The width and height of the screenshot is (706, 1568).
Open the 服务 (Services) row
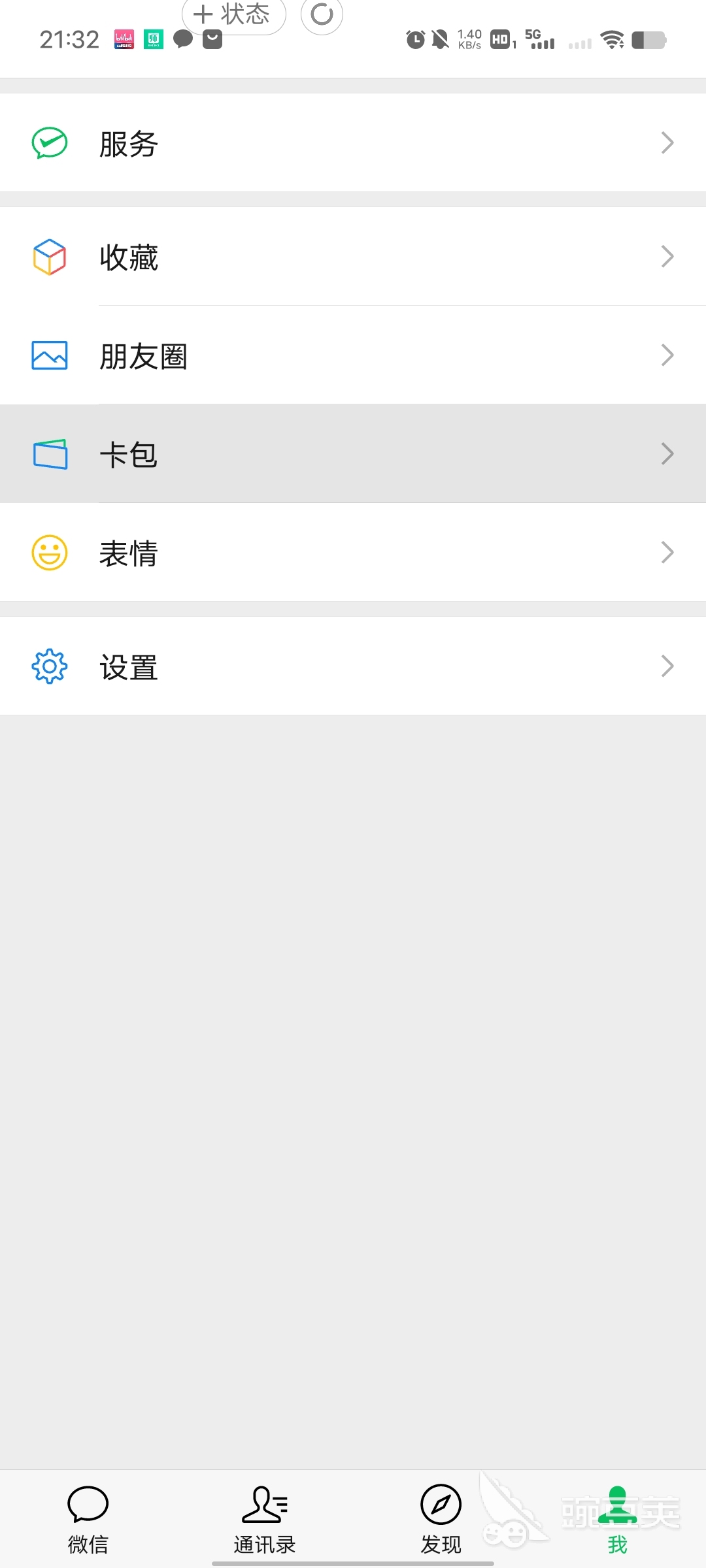coord(353,143)
